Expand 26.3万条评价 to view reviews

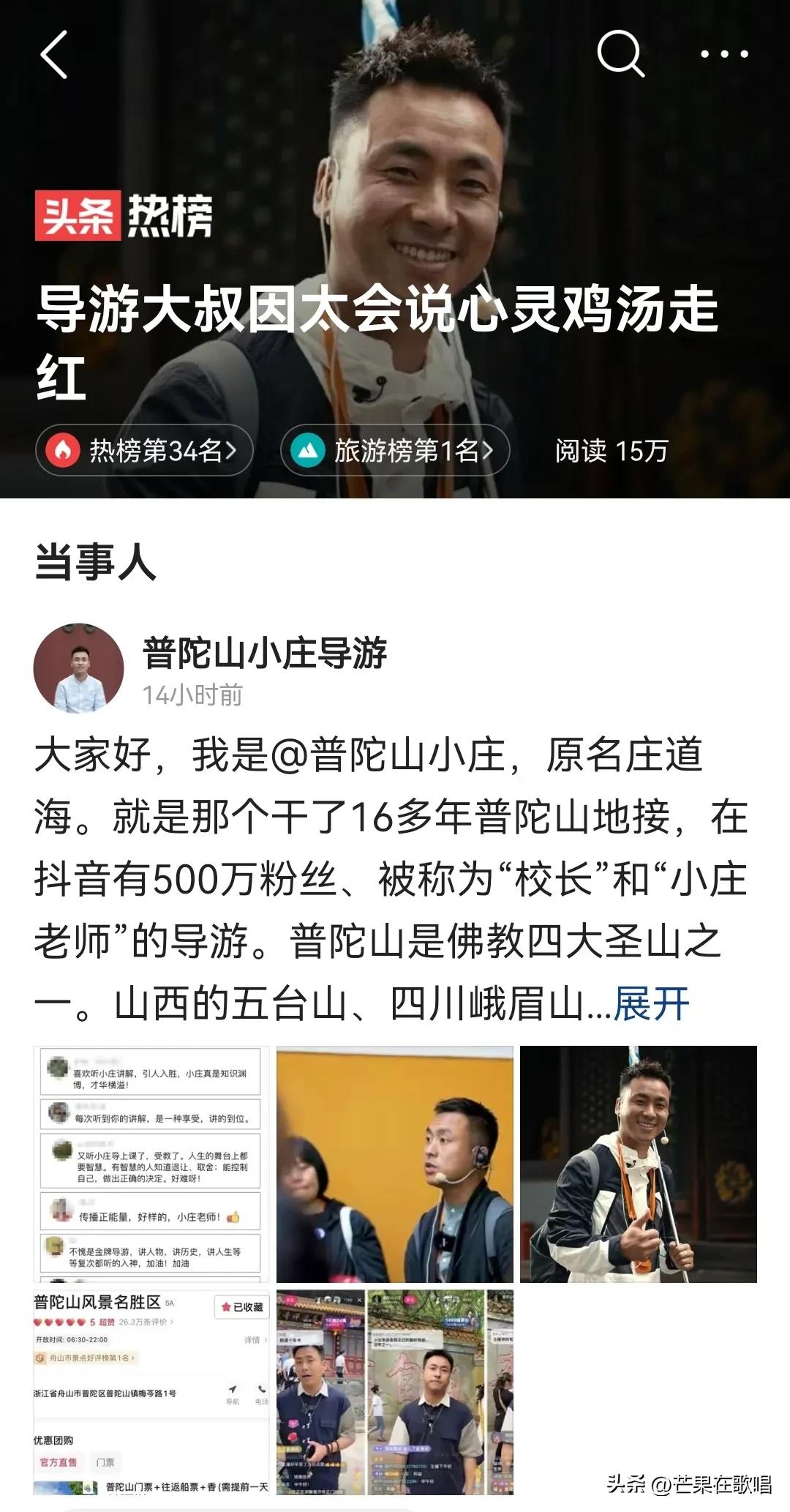[x=144, y=1322]
